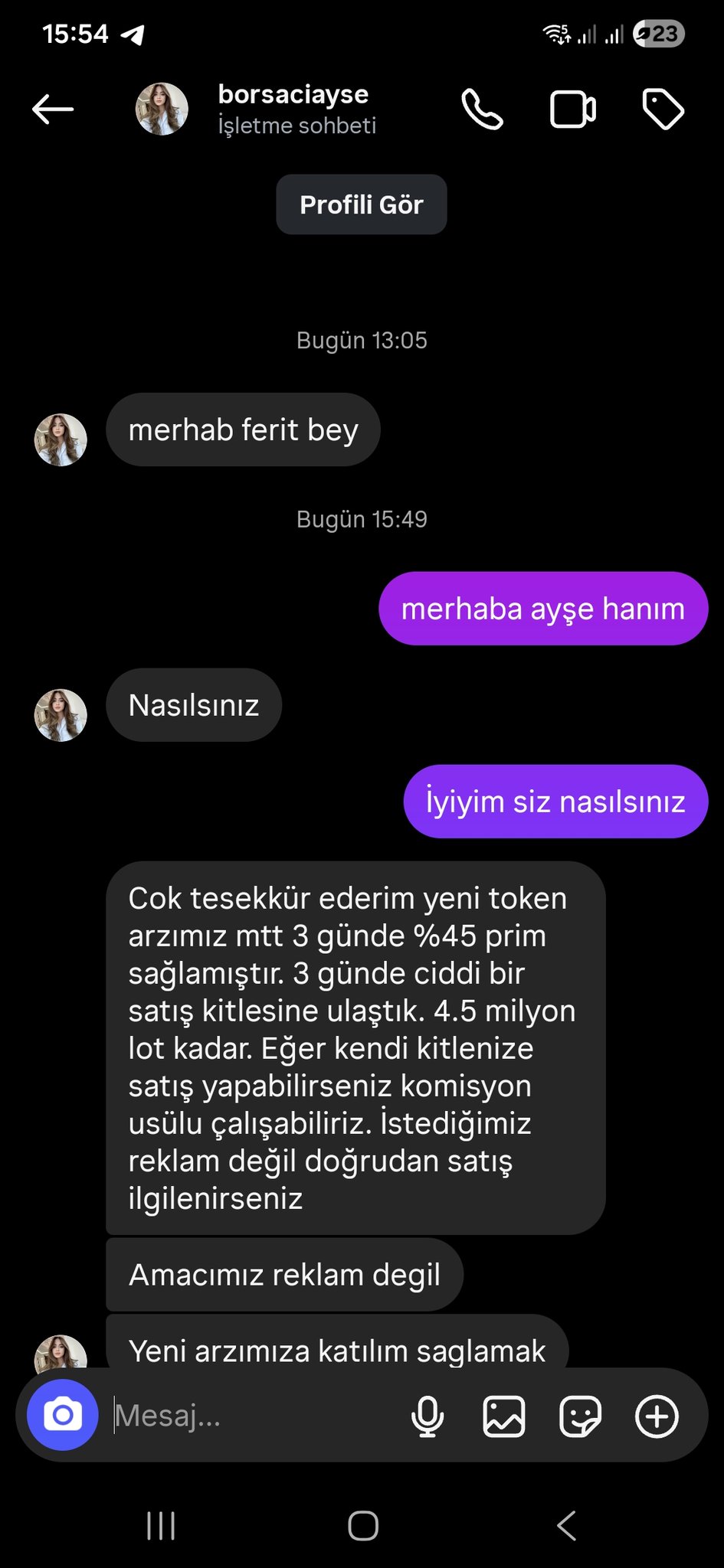Image resolution: width=724 pixels, height=1568 pixels.
Task: Start a voice call with borsaciayse
Action: click(x=483, y=109)
